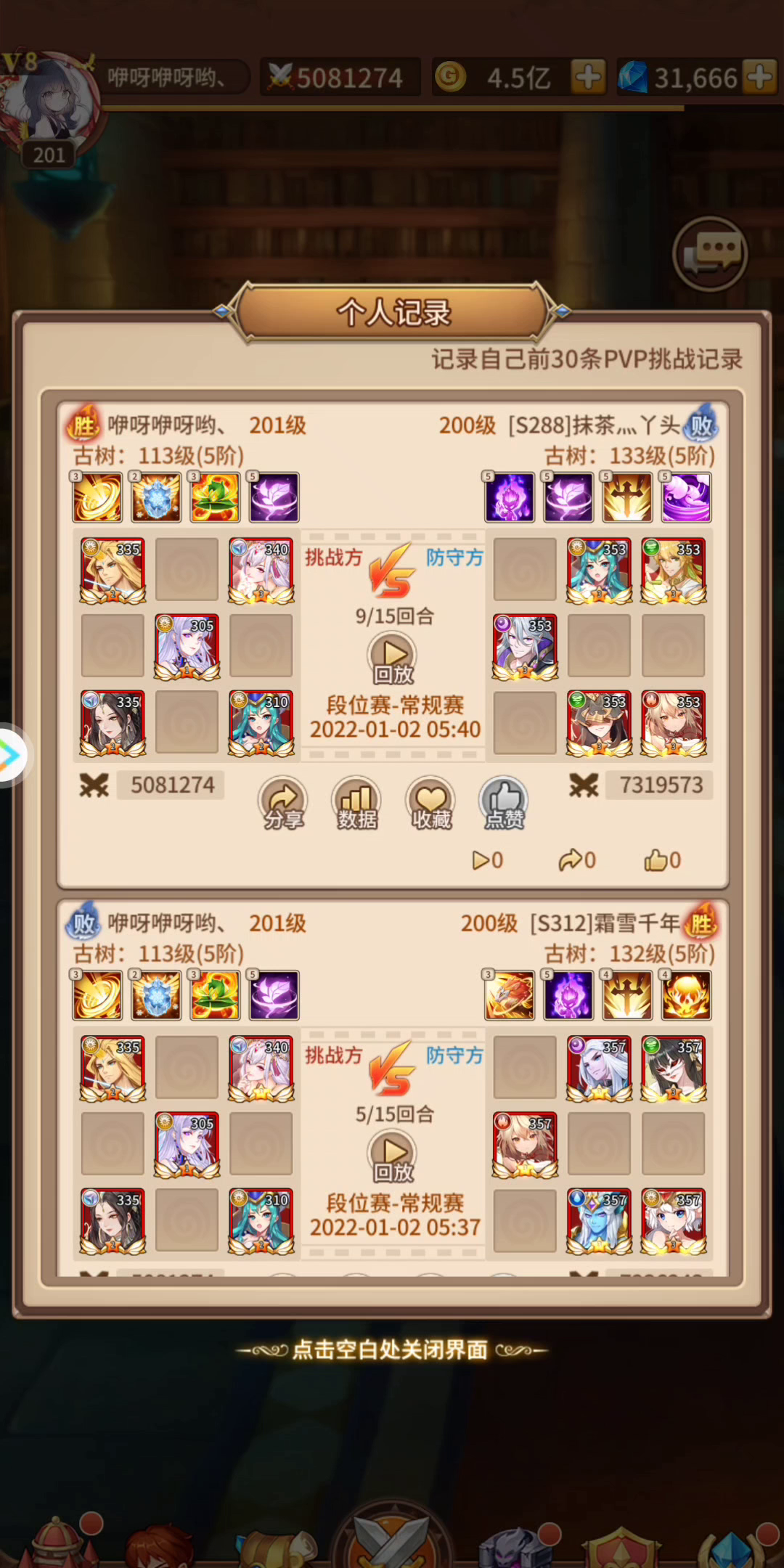
Task: Open the floating arrow side tab
Action: 12,755
